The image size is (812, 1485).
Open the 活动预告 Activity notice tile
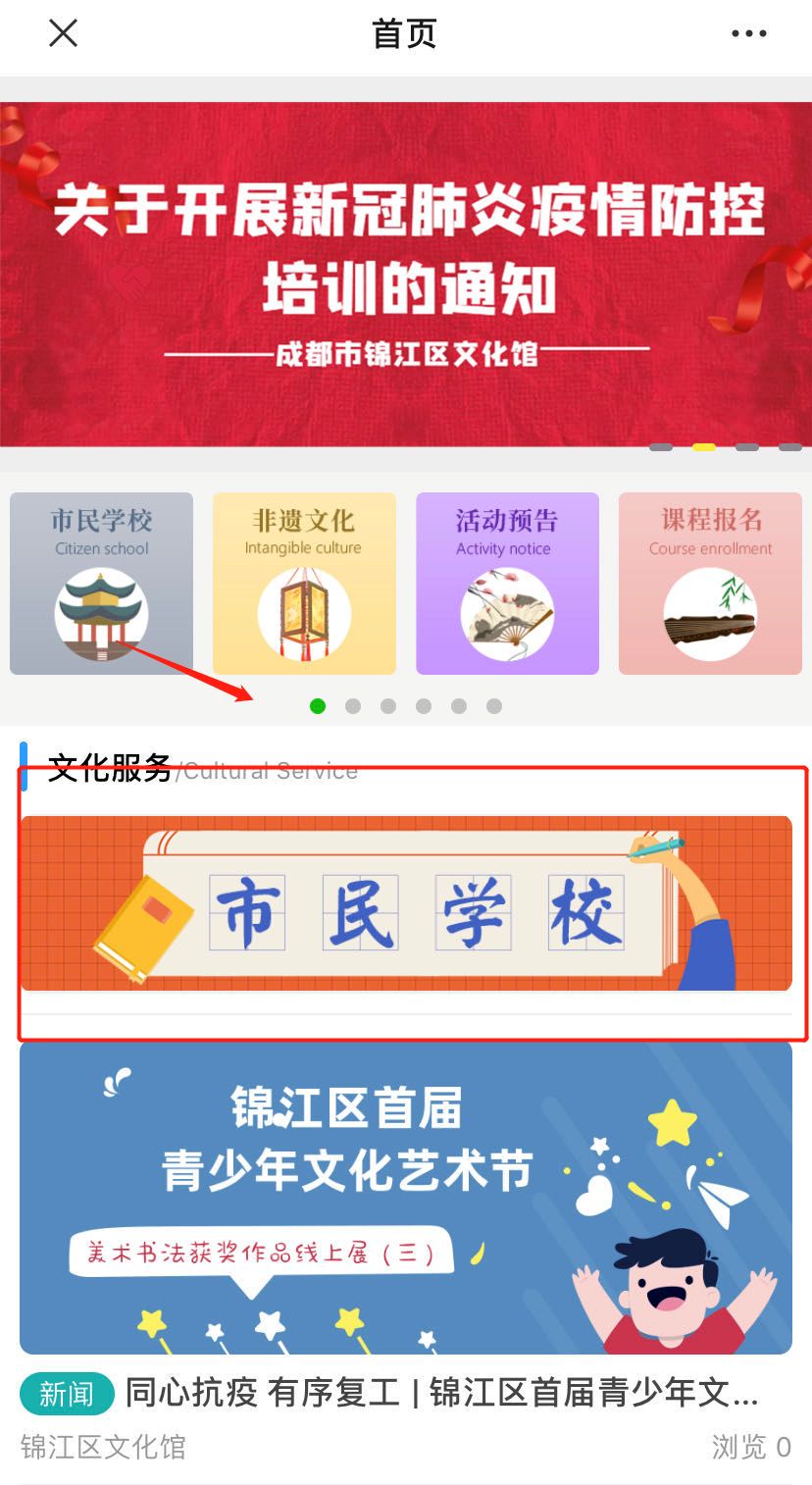point(507,584)
